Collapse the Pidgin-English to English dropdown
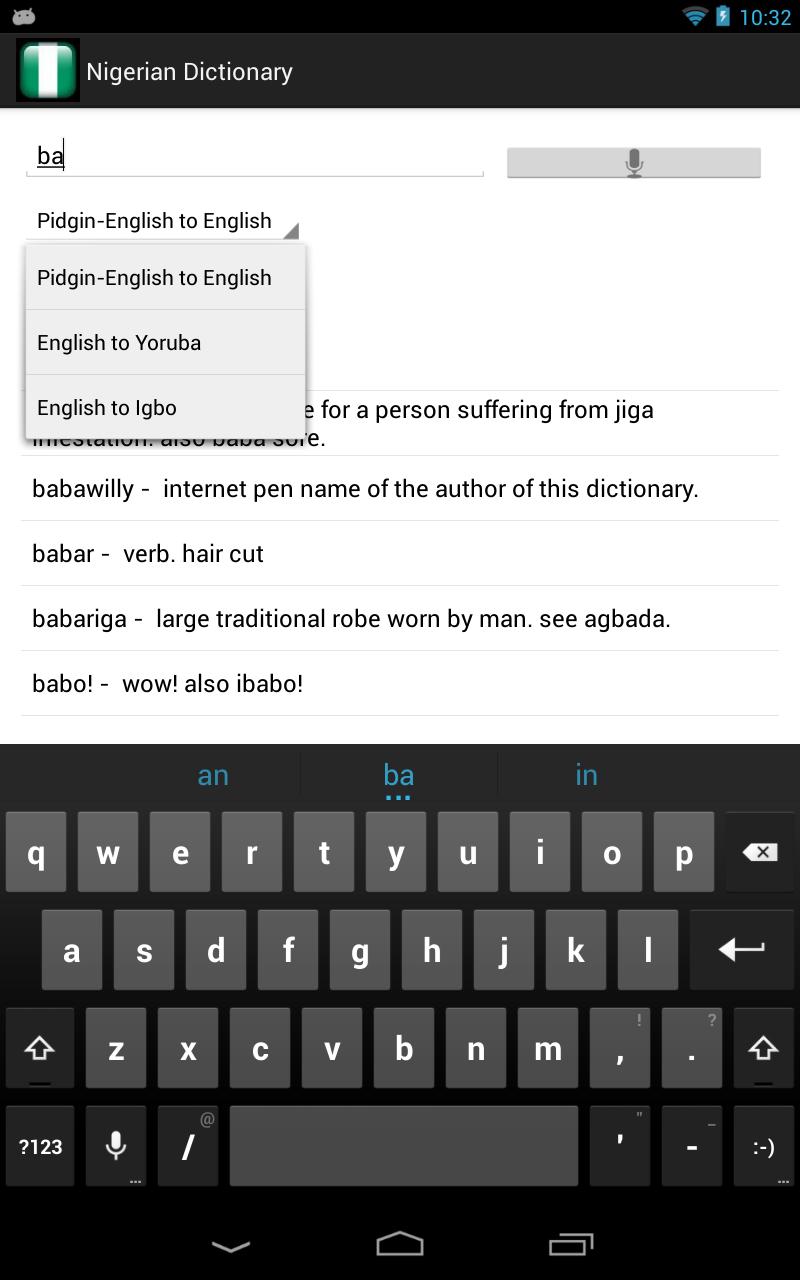Image resolution: width=800 pixels, height=1280 pixels. pos(165,221)
